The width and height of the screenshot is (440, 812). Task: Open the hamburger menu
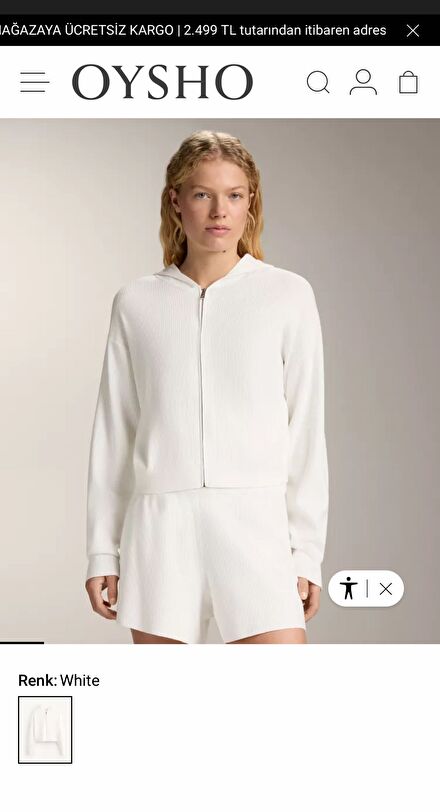click(x=35, y=82)
